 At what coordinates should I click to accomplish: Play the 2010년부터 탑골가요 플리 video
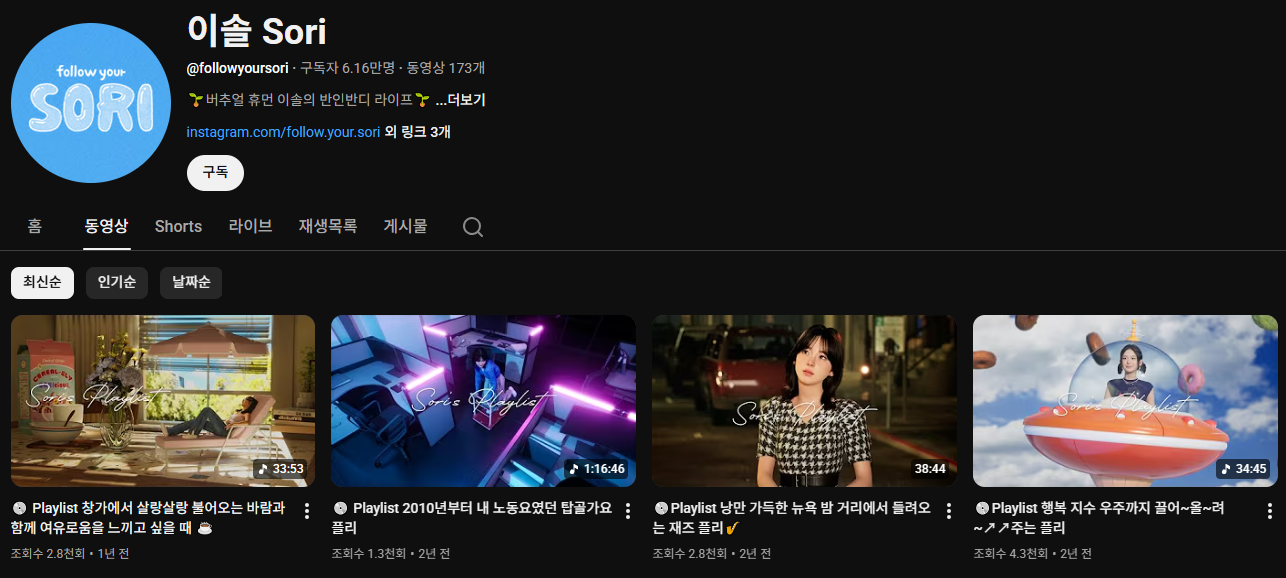click(x=483, y=401)
